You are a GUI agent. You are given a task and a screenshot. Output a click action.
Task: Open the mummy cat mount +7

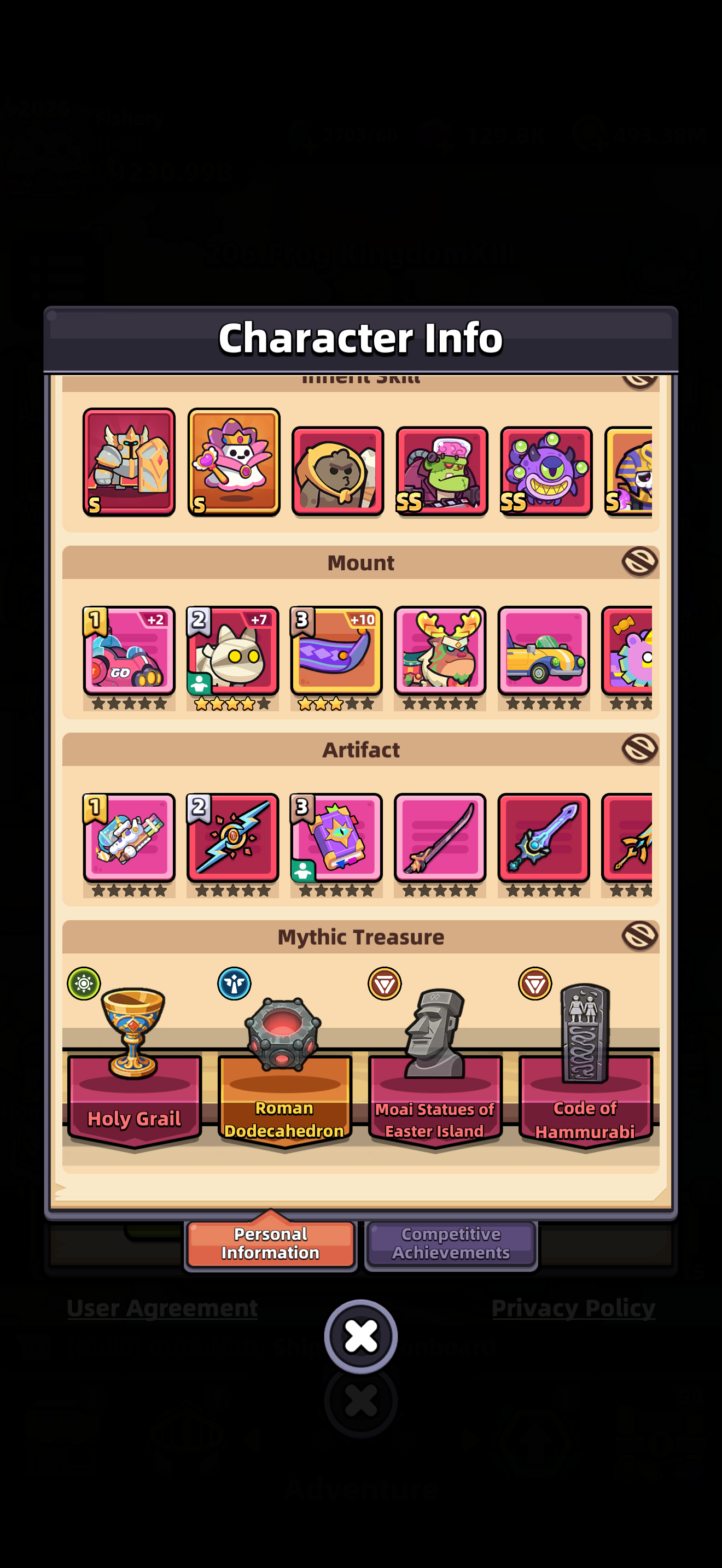(232, 651)
